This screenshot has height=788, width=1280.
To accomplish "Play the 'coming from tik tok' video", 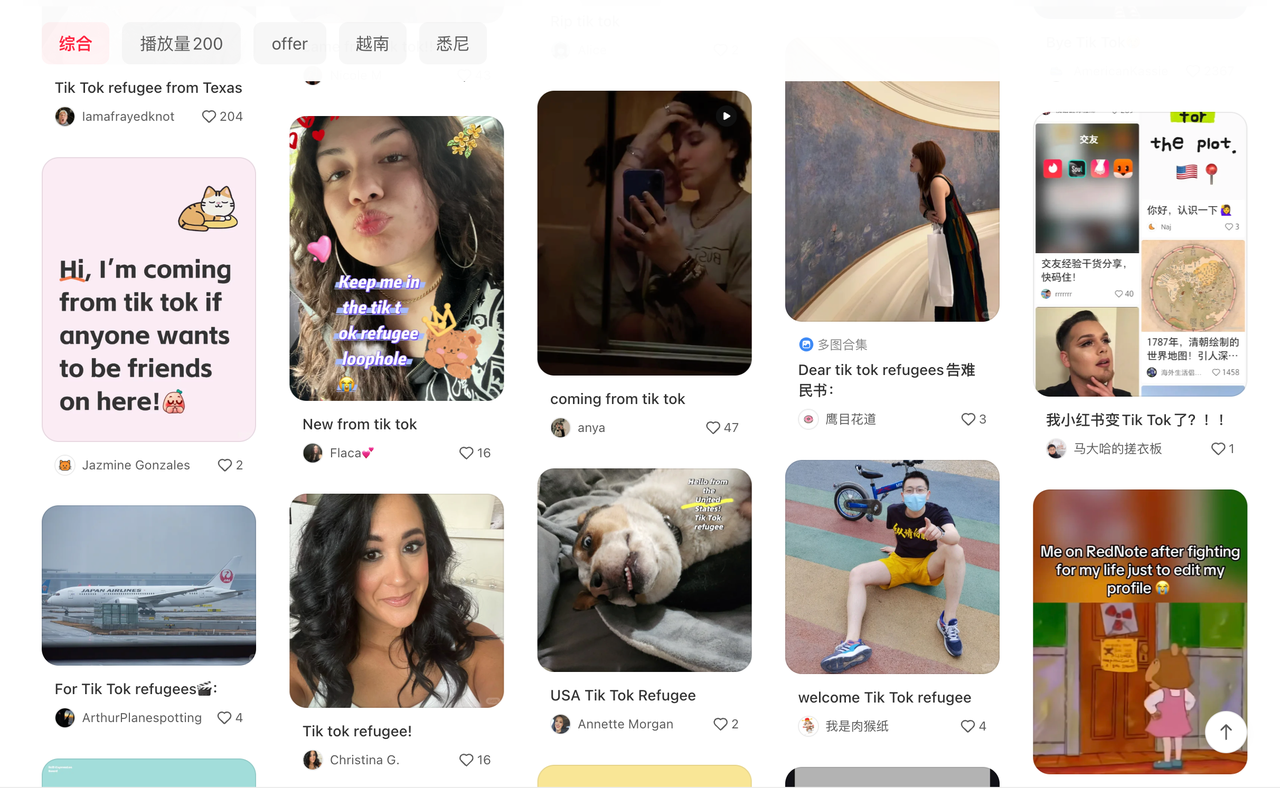I will (x=644, y=233).
